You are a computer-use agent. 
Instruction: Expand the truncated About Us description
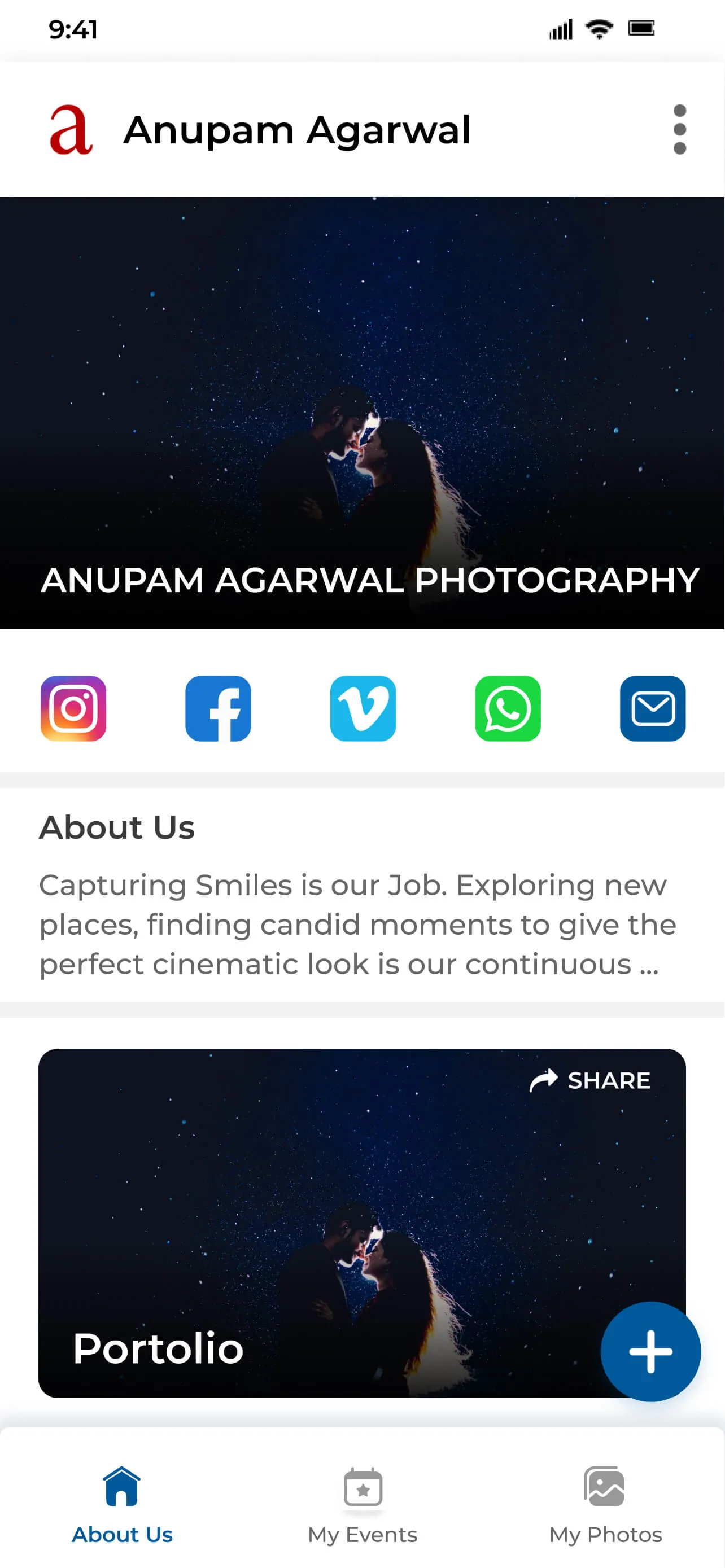pyautogui.click(x=649, y=964)
